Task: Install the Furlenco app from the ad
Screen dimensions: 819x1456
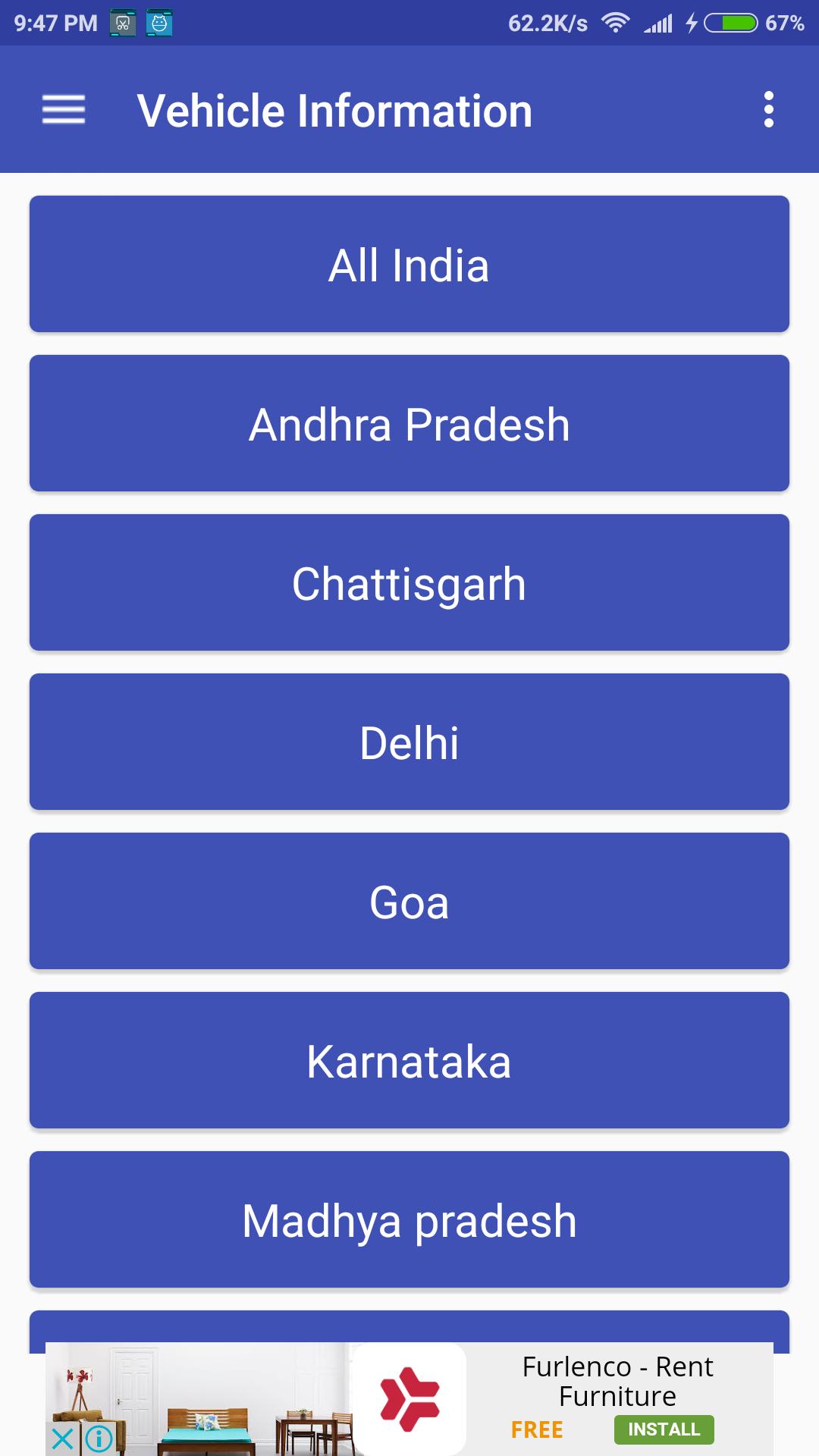Action: [664, 1429]
